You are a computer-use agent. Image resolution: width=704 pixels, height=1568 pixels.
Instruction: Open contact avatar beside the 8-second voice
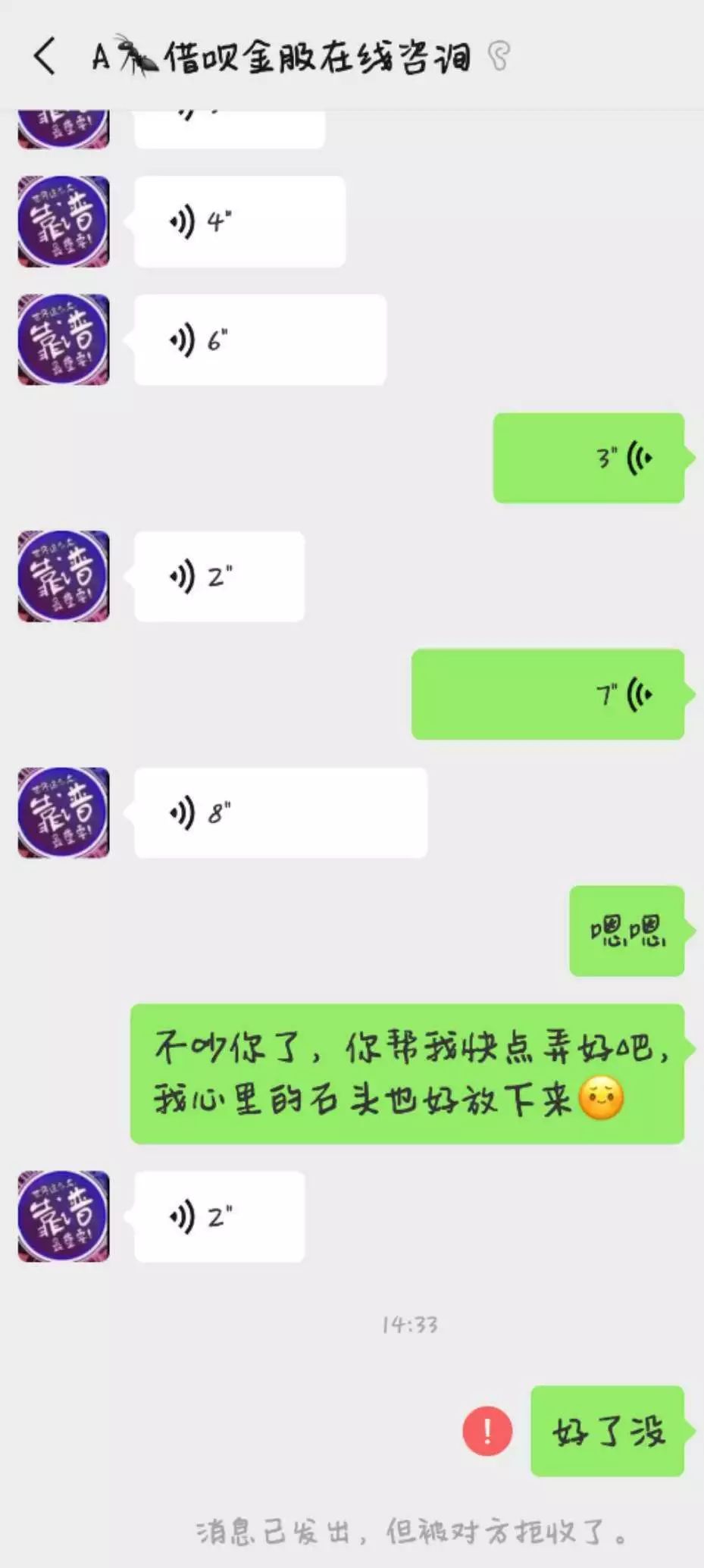[64, 813]
